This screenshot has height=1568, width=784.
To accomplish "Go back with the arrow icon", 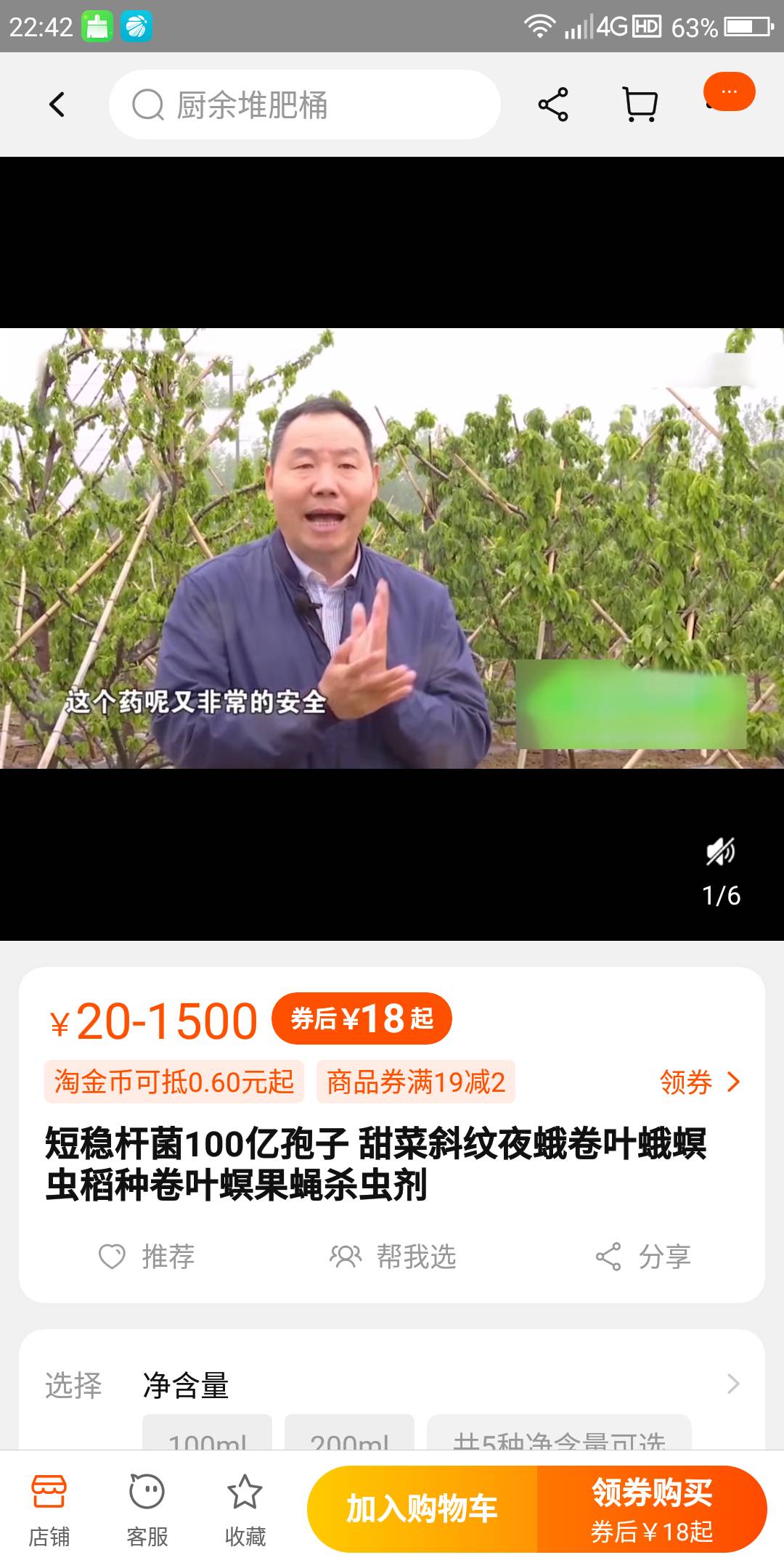I will tap(57, 105).
